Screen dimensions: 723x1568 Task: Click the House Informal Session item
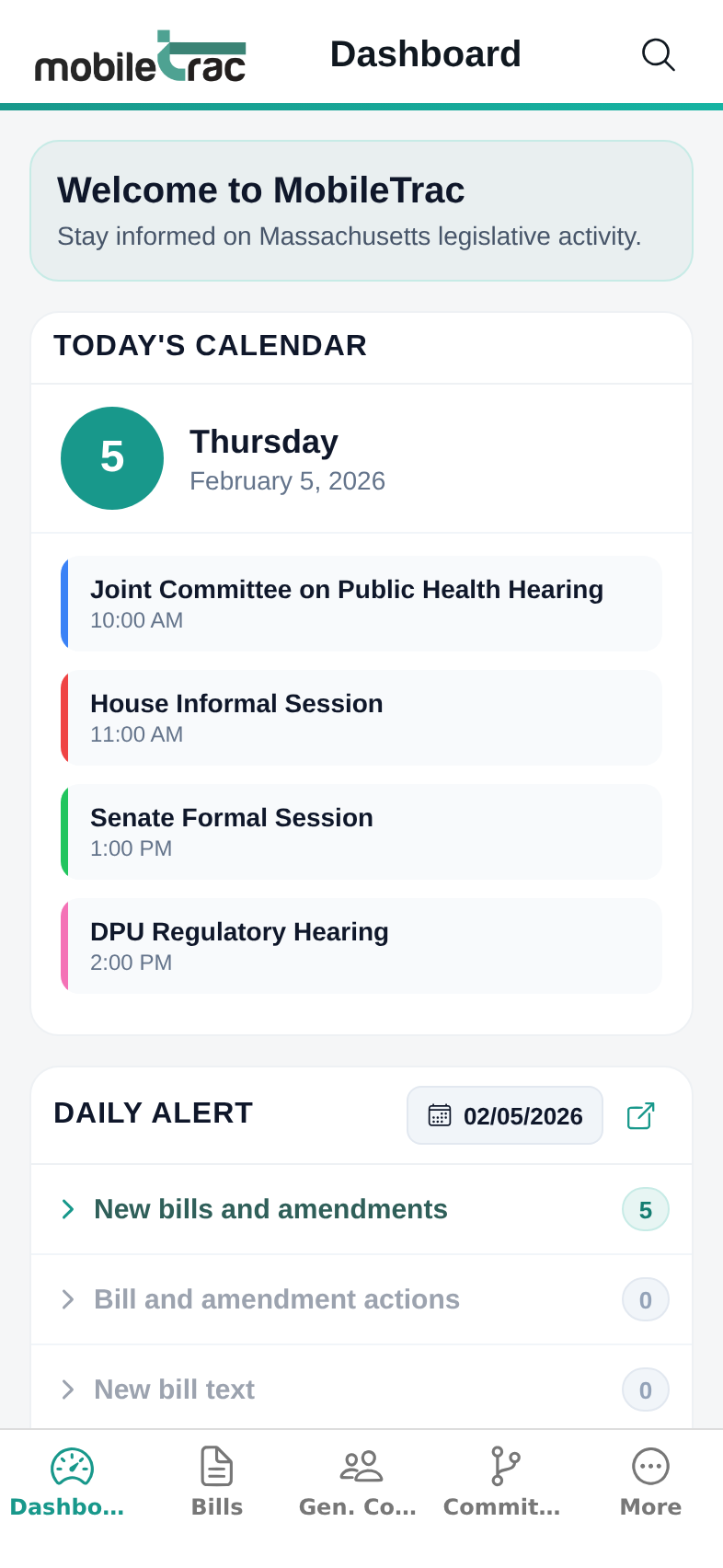361,717
